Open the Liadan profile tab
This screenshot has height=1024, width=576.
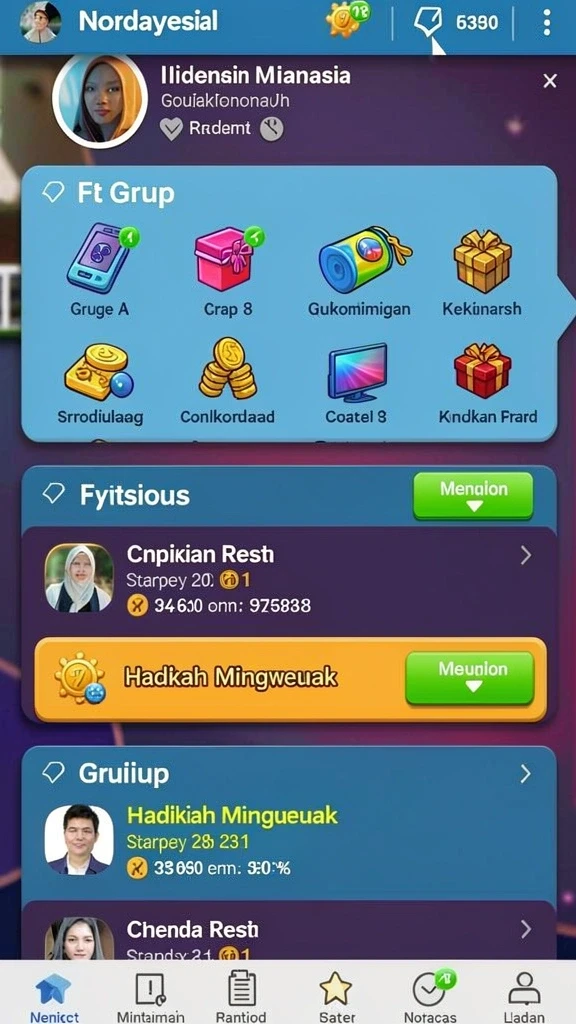point(524,995)
